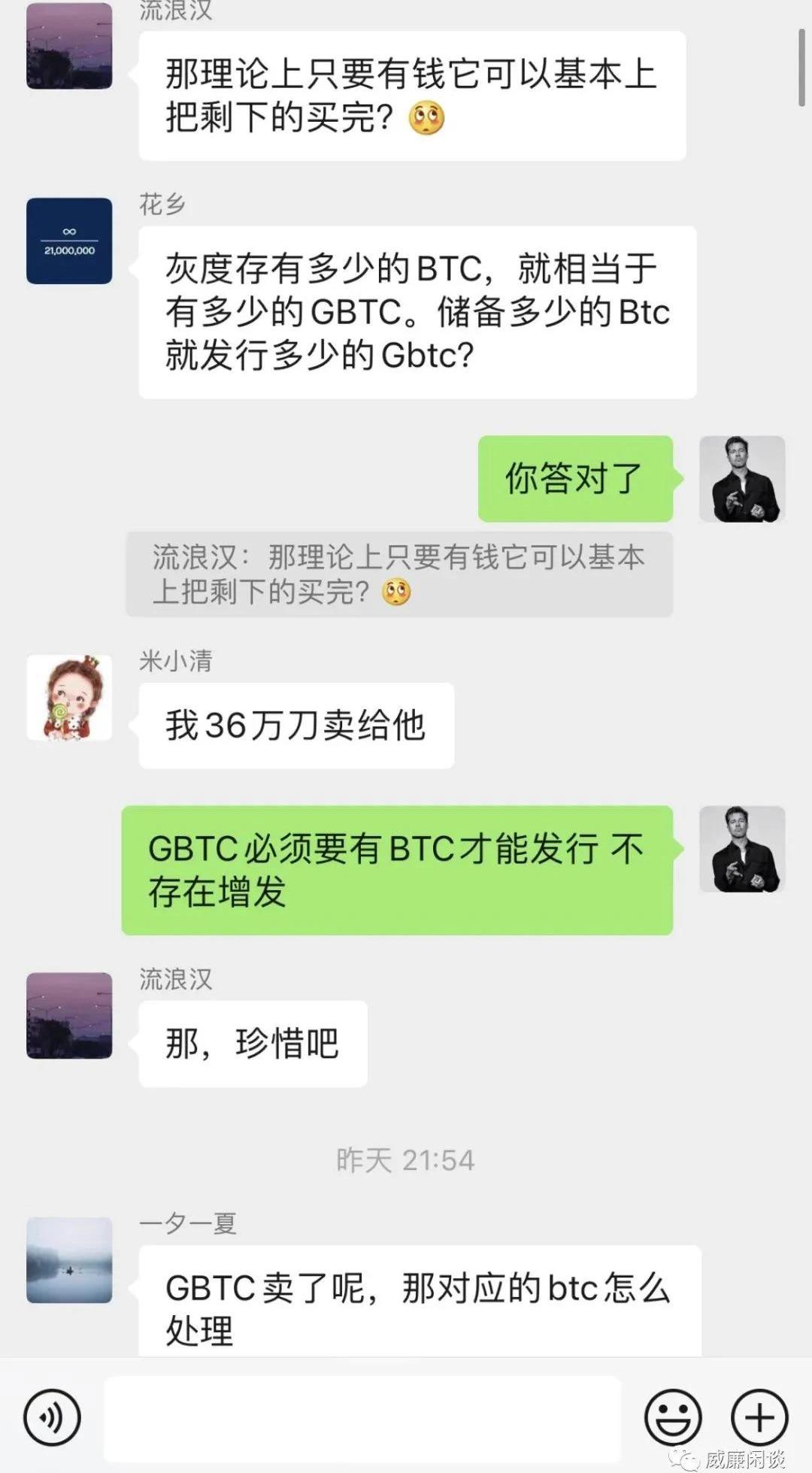
Task: Tap 流浪汉's avatar beside 那，珍惜吧
Action: tap(69, 1015)
